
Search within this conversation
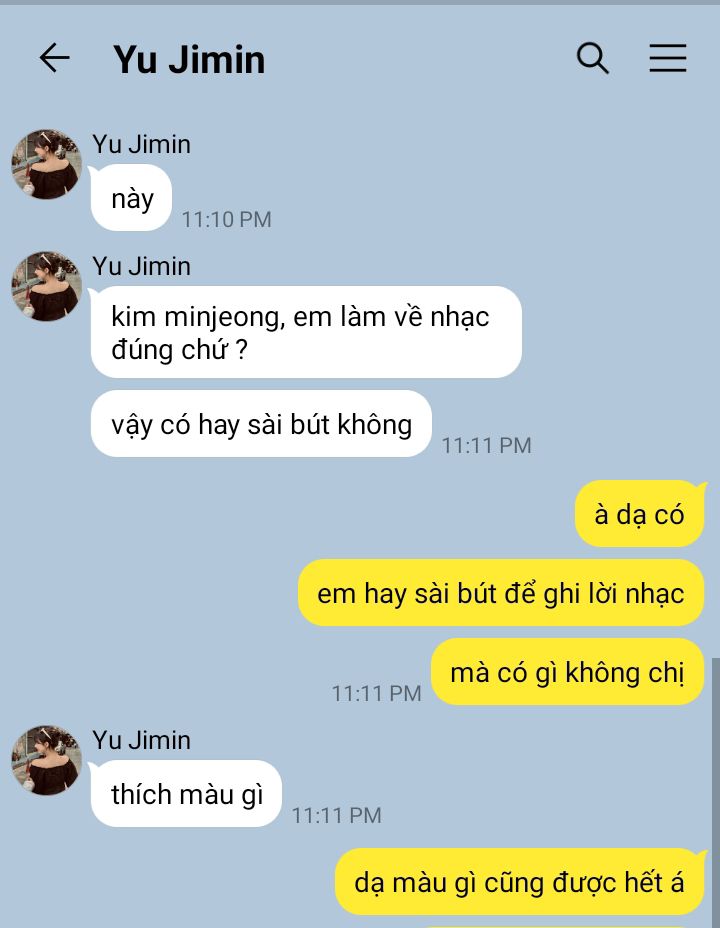point(593,58)
